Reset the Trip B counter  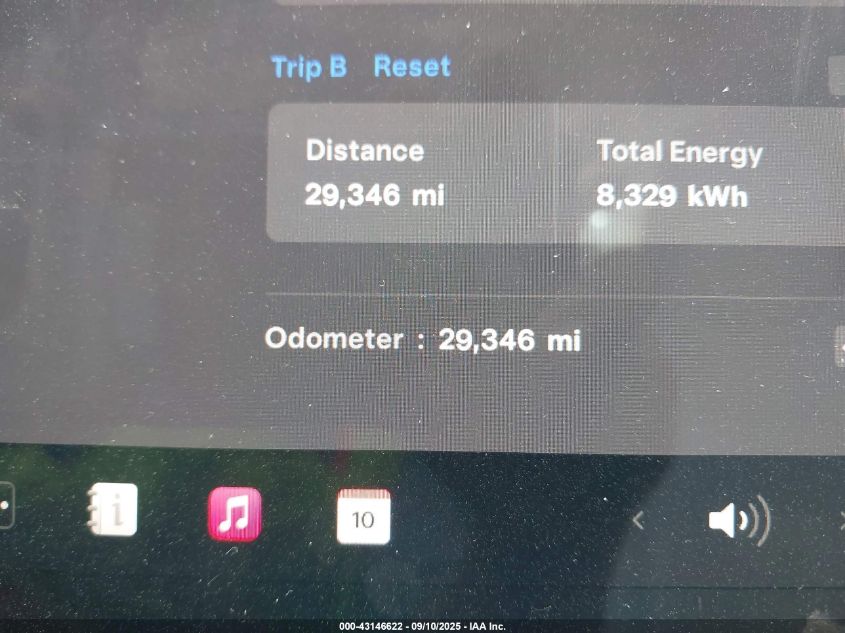pyautogui.click(x=412, y=67)
